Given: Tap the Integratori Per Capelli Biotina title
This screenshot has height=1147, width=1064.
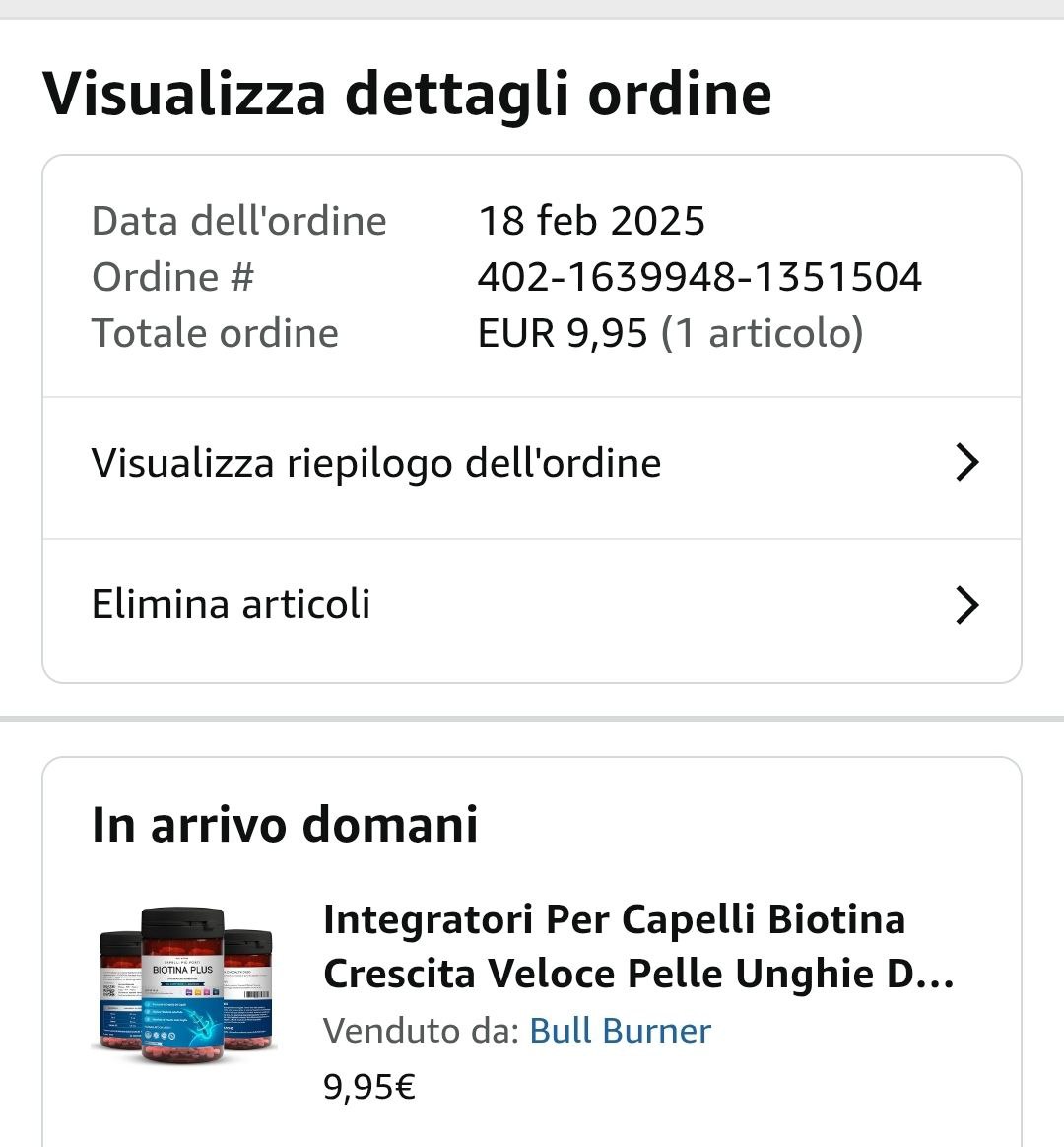Looking at the screenshot, I should click(637, 946).
